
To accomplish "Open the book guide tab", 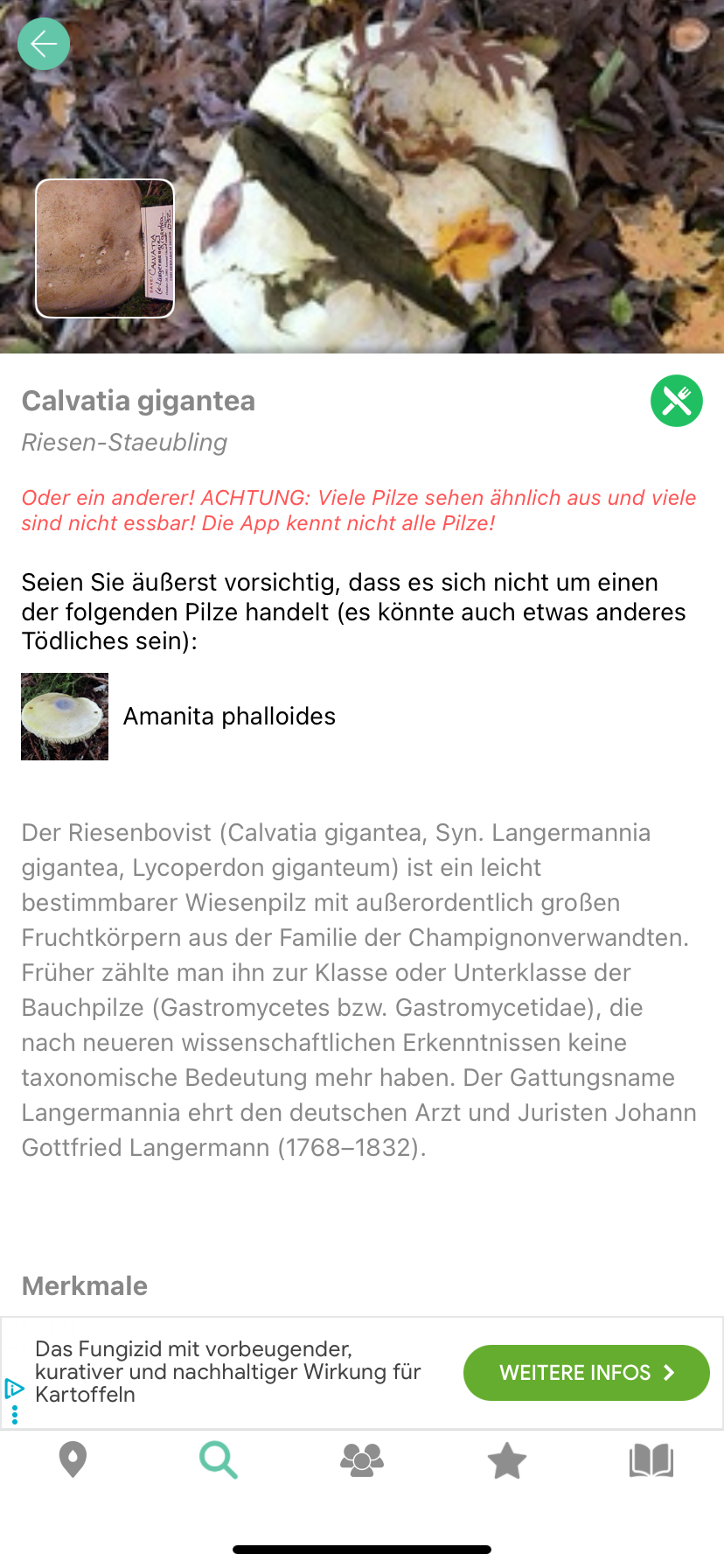I will pyautogui.click(x=651, y=1460).
